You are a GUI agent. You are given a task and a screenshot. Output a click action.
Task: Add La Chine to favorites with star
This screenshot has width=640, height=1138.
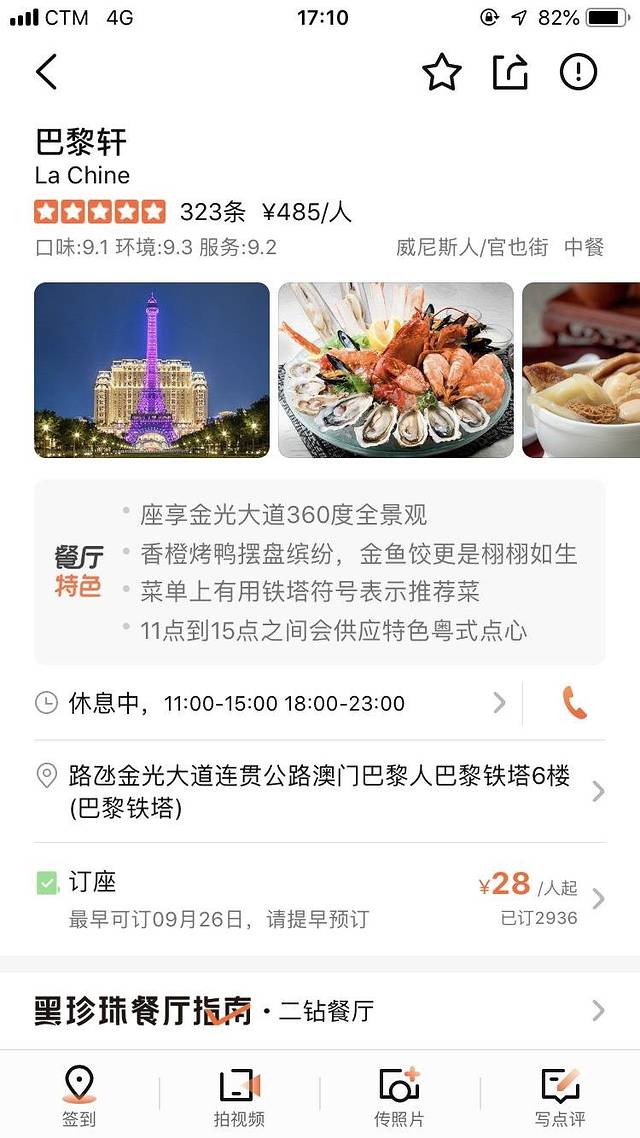coord(441,72)
